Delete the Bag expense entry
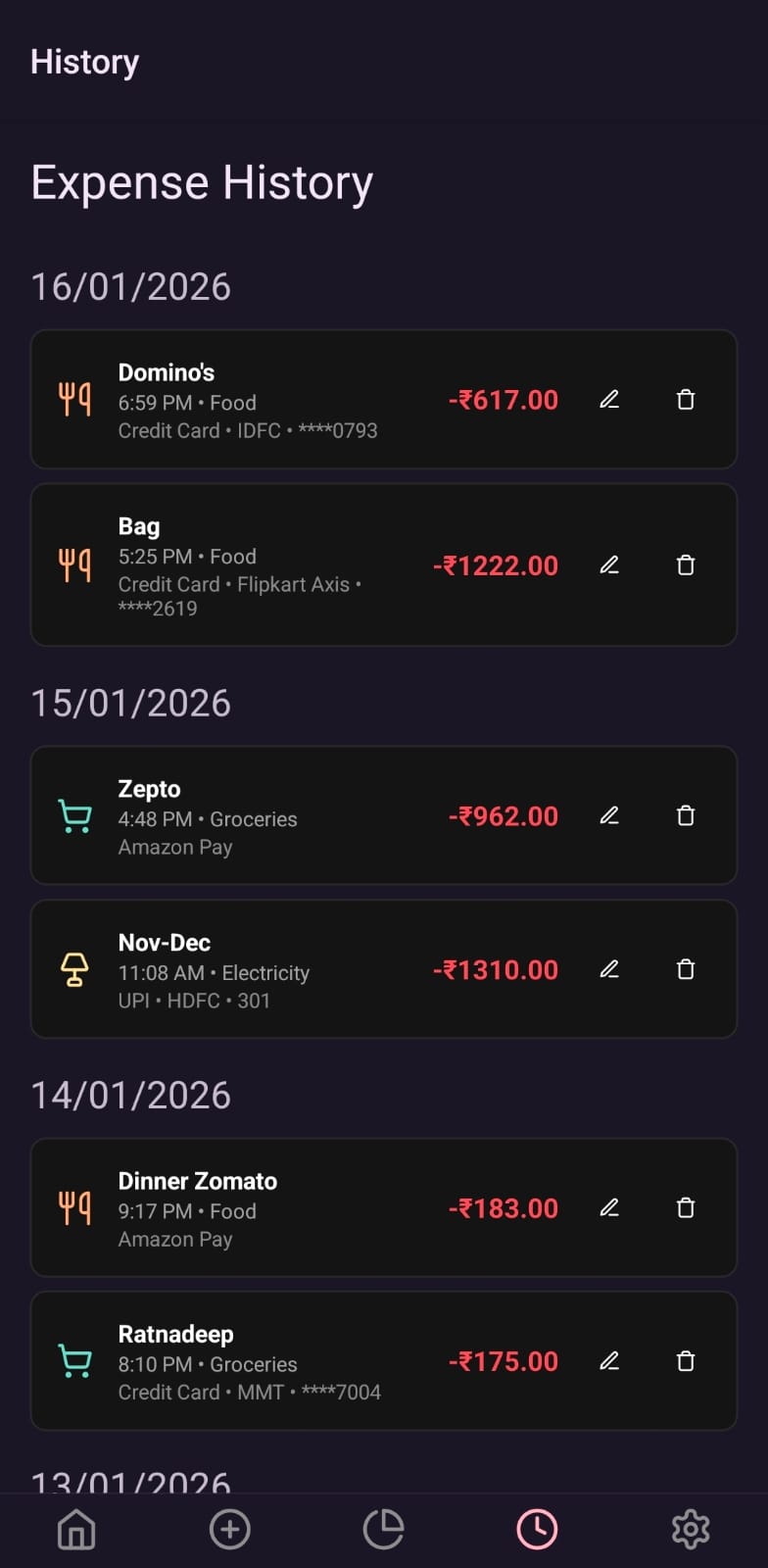 686,564
